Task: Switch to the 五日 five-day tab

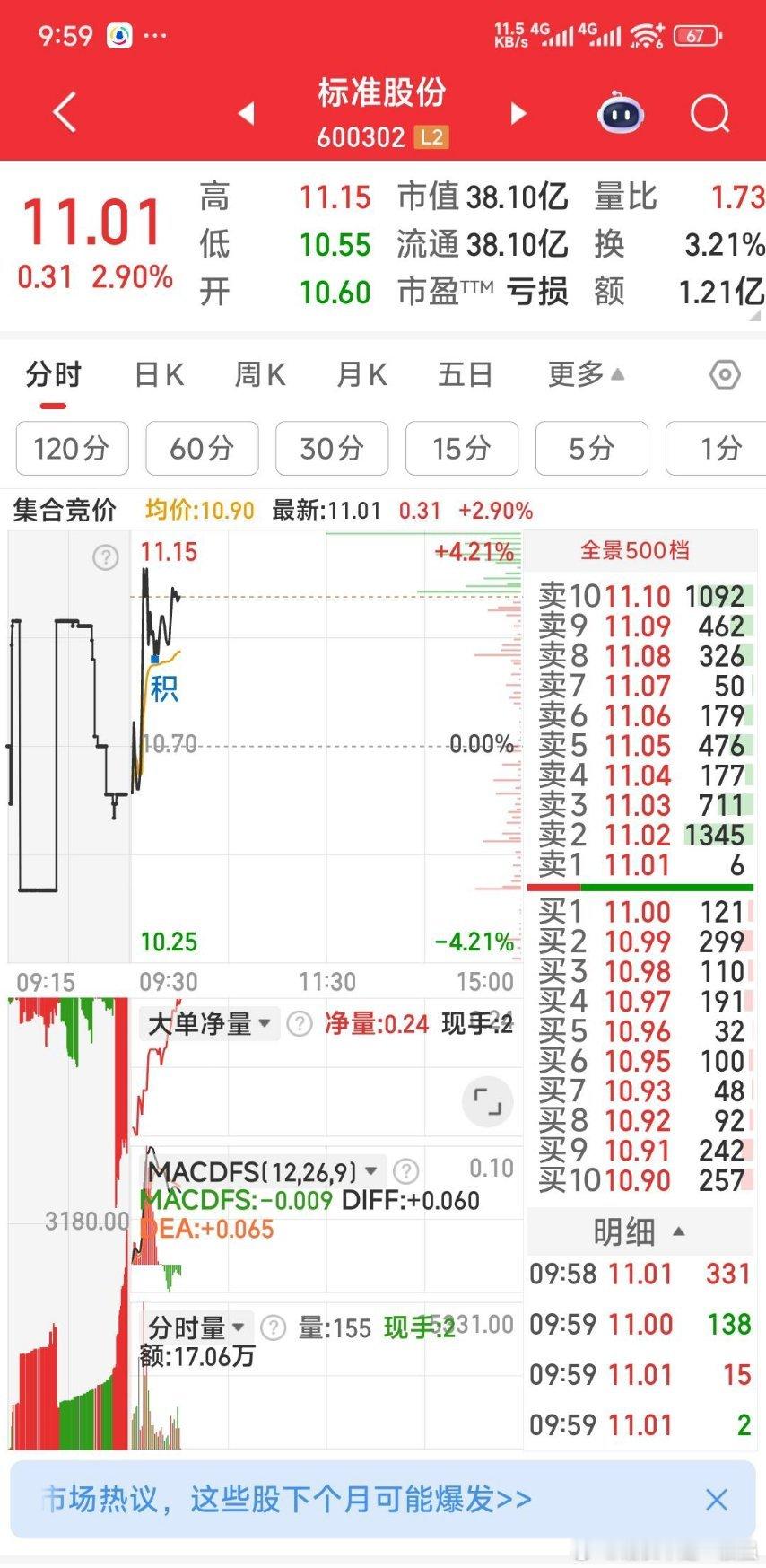Action: tap(466, 375)
